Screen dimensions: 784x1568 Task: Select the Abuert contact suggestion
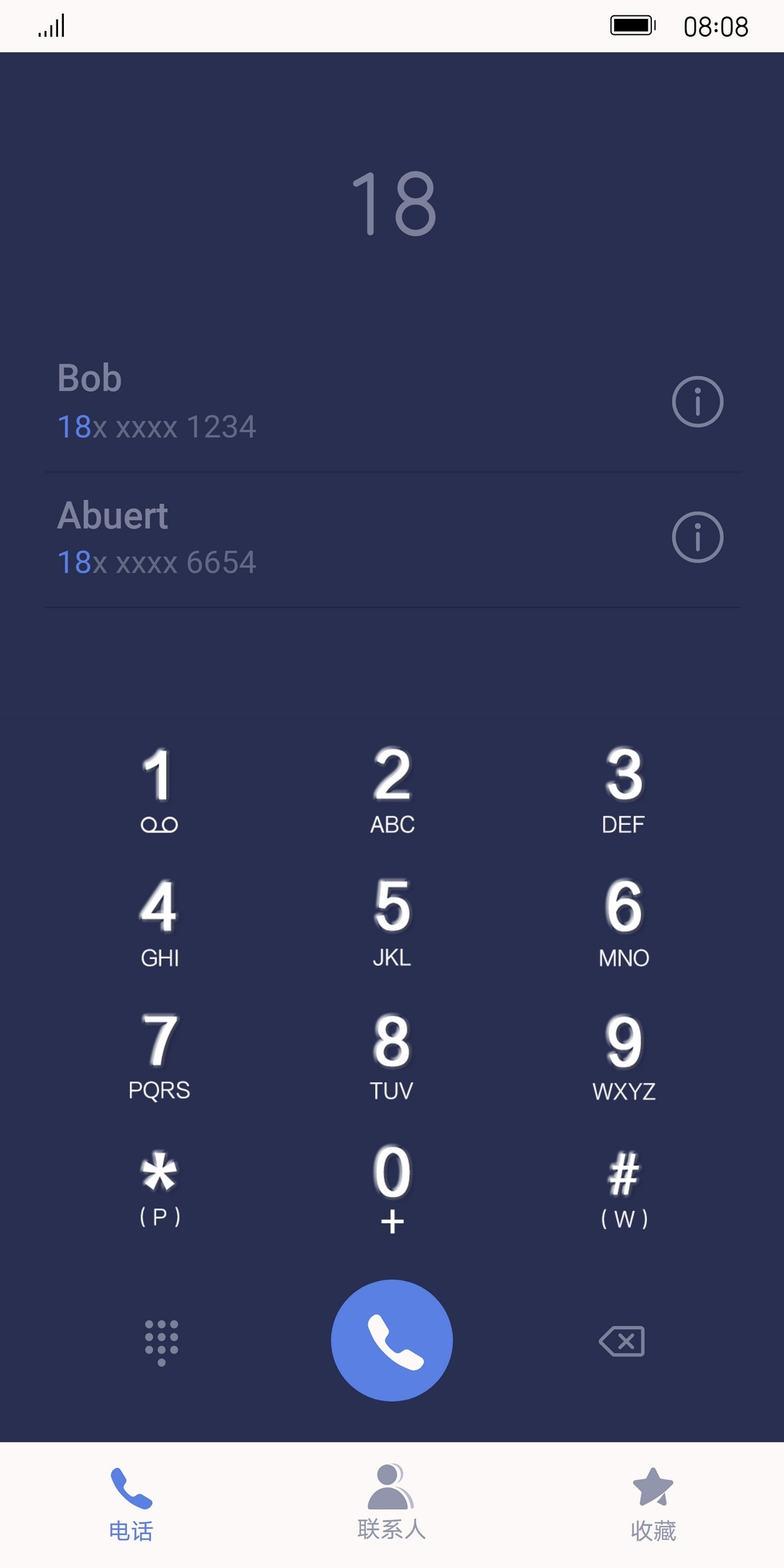tap(290, 538)
